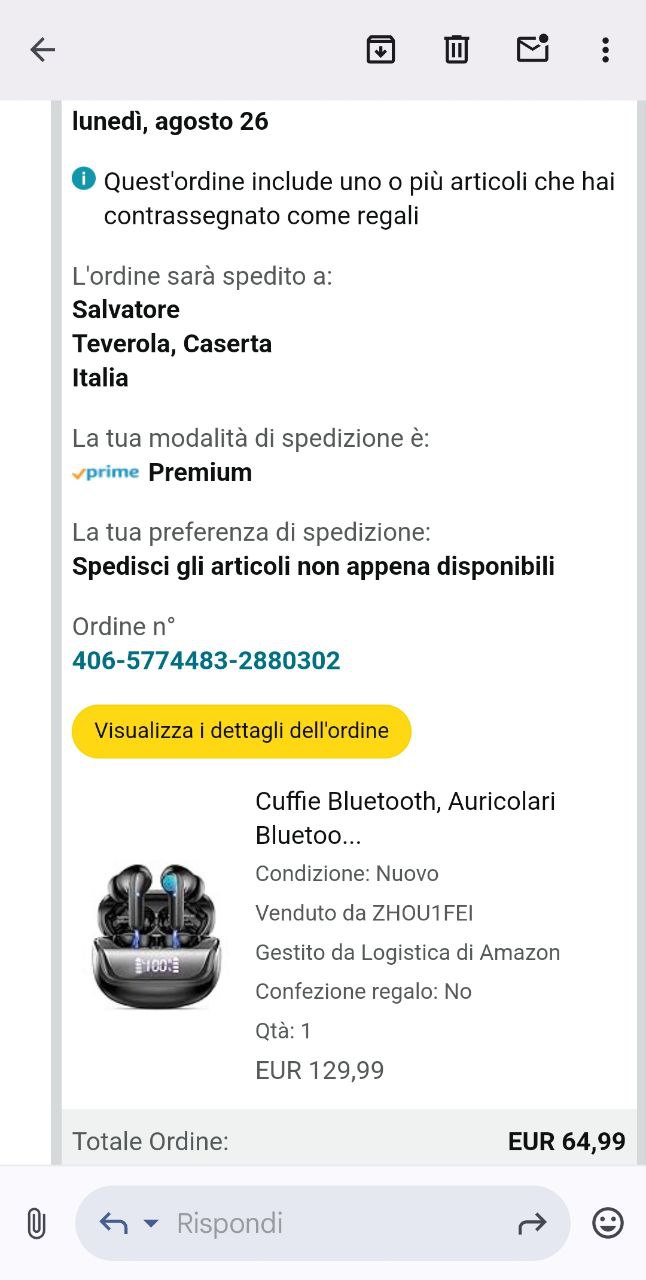Viewport: 646px width, 1280px height.
Task: Expand the reply options dropdown arrow
Action: tap(152, 1223)
